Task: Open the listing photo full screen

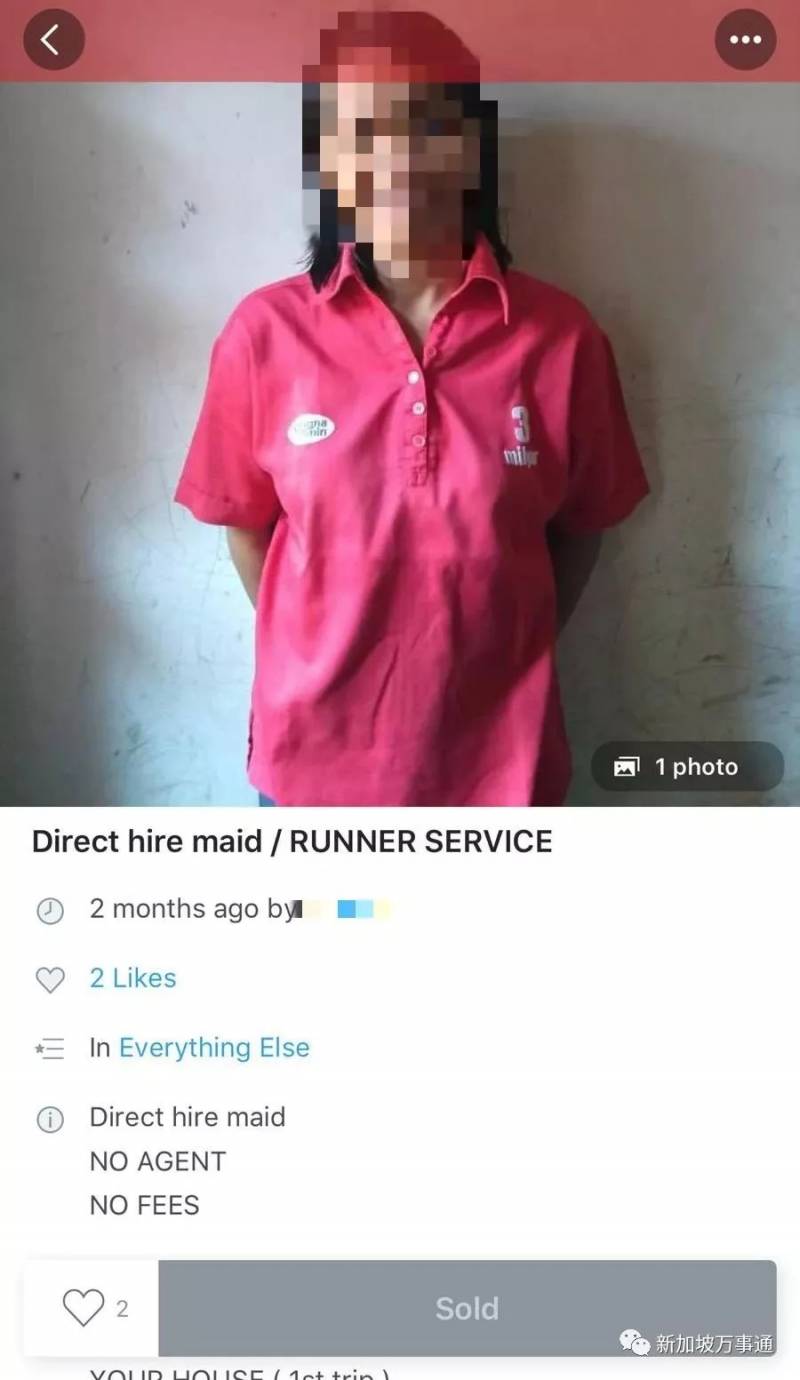Action: coord(400,450)
